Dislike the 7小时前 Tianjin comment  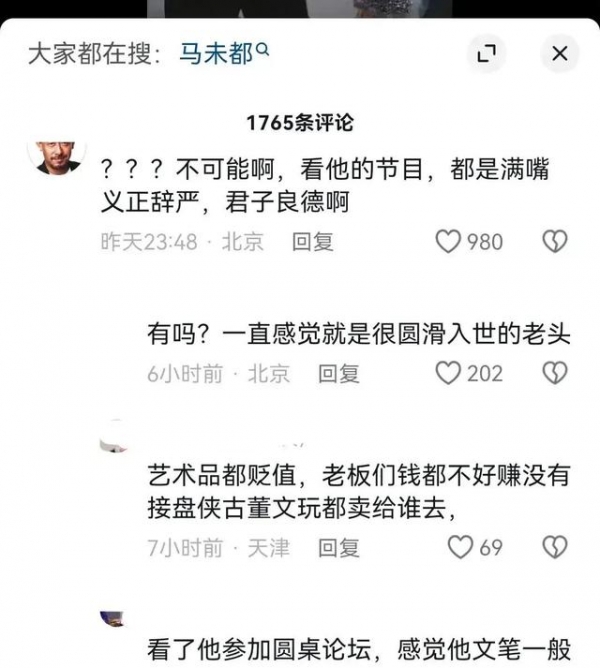coord(554,547)
